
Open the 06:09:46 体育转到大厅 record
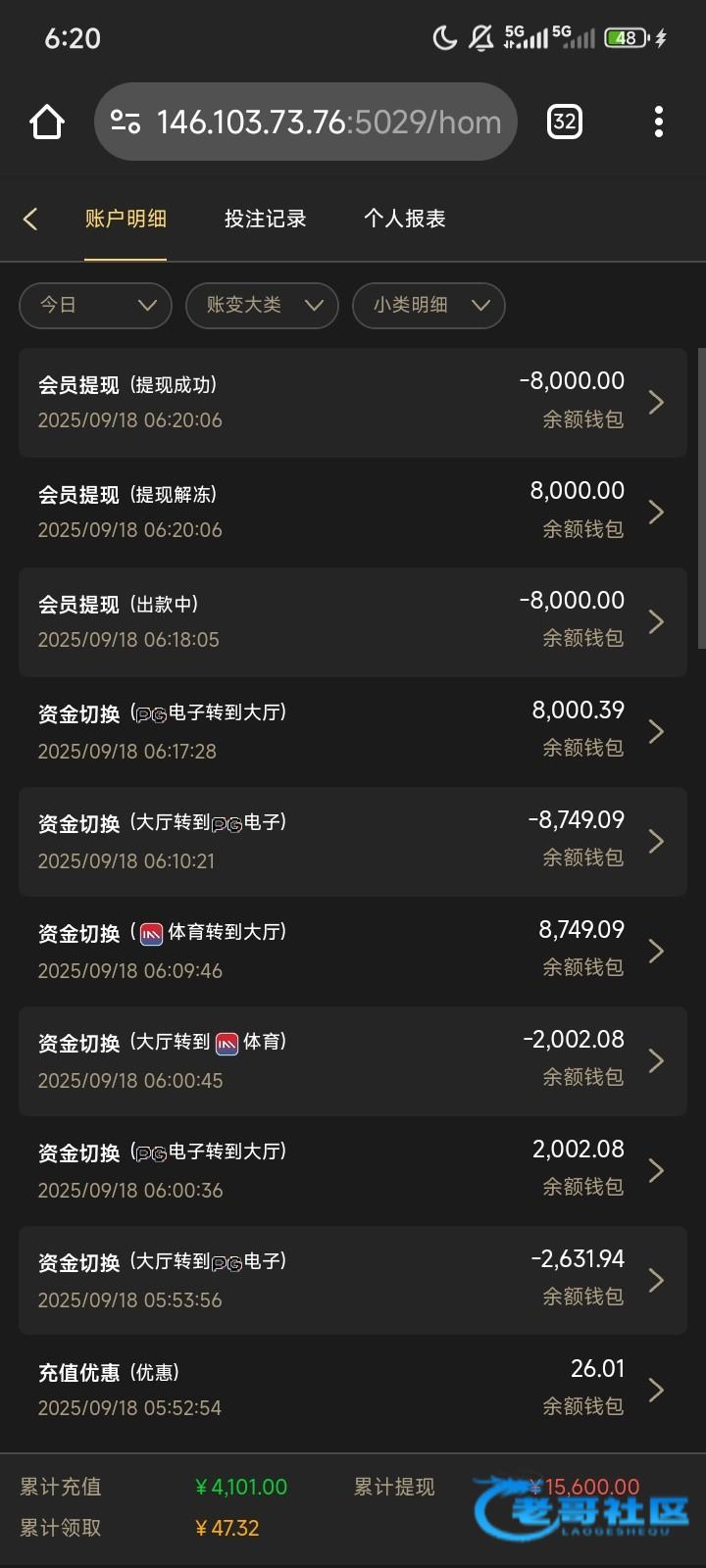click(352, 951)
